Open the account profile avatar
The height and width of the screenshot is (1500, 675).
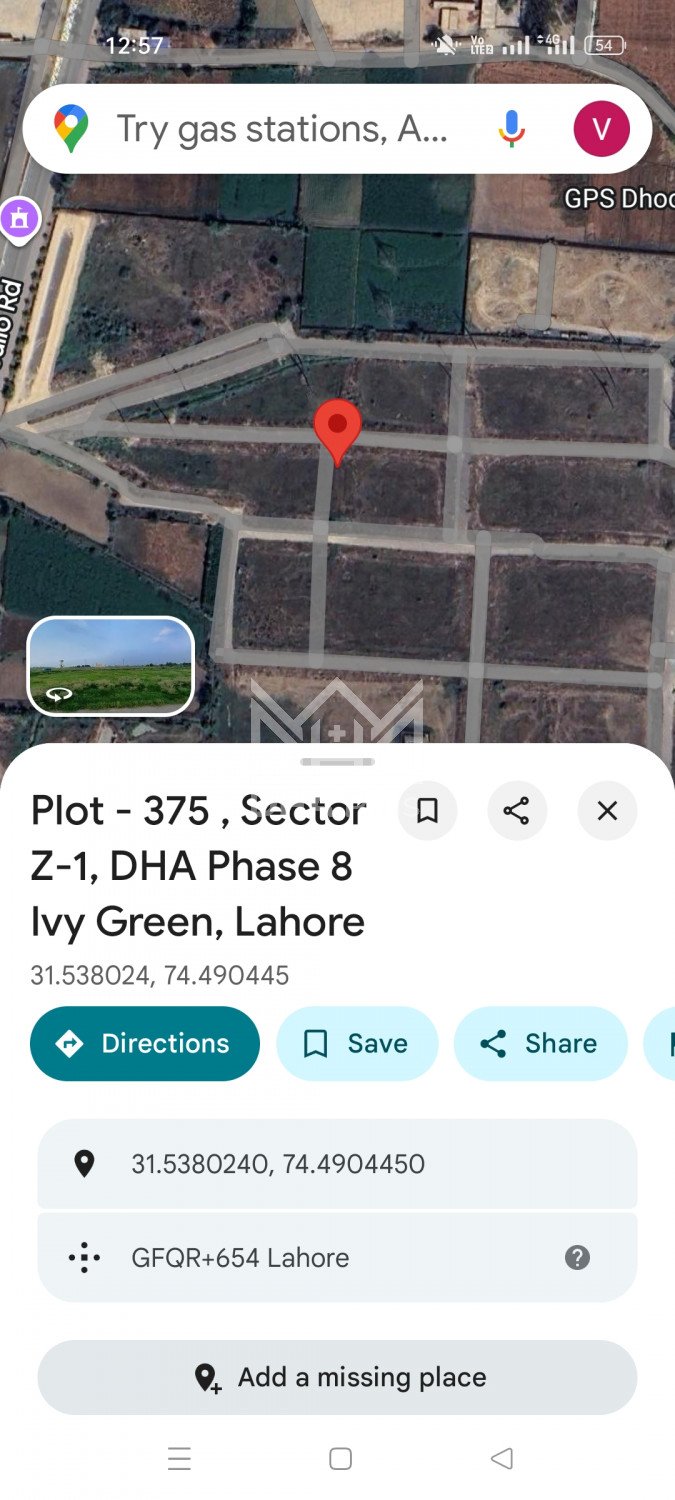click(x=601, y=129)
